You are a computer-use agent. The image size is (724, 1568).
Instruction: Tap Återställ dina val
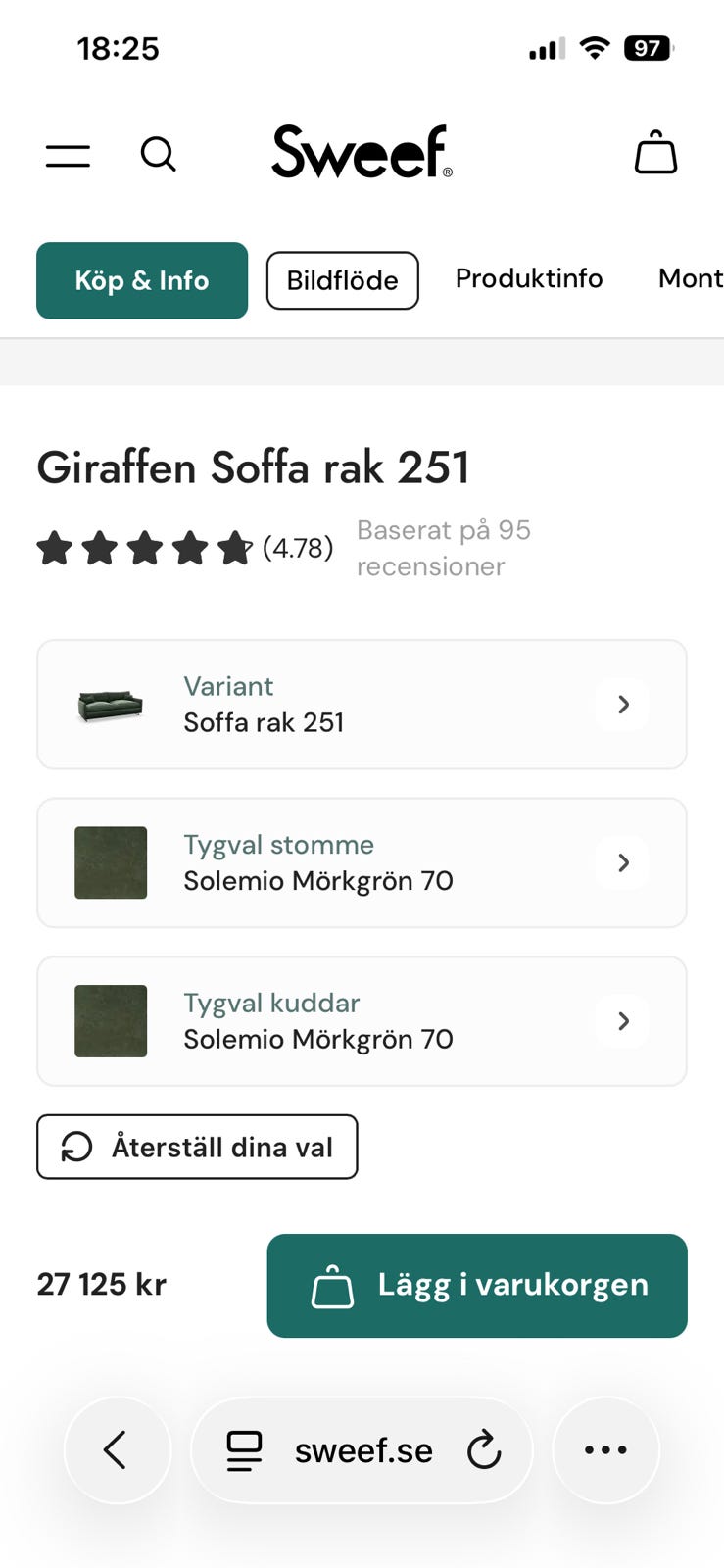point(196,1147)
